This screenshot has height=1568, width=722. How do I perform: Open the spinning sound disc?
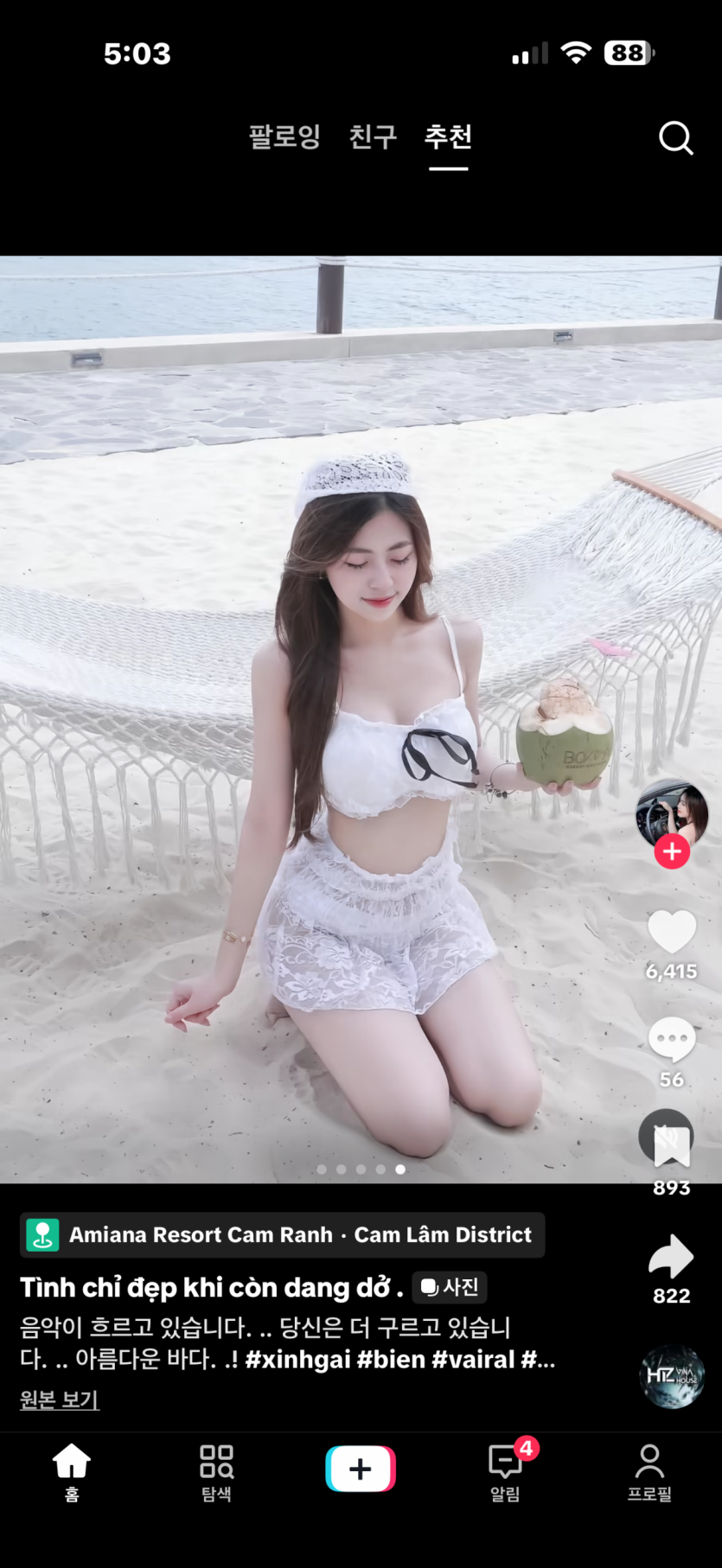672,1376
